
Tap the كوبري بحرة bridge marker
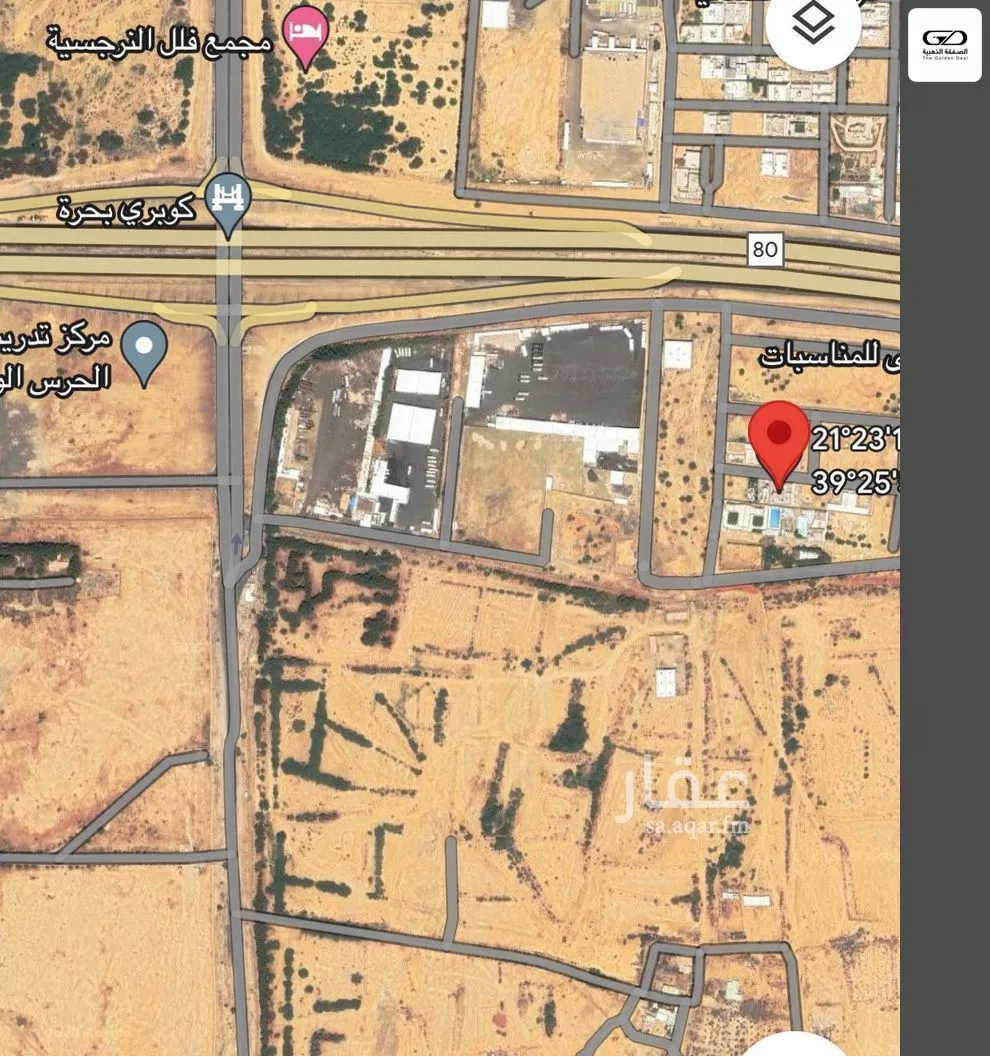[x=229, y=200]
